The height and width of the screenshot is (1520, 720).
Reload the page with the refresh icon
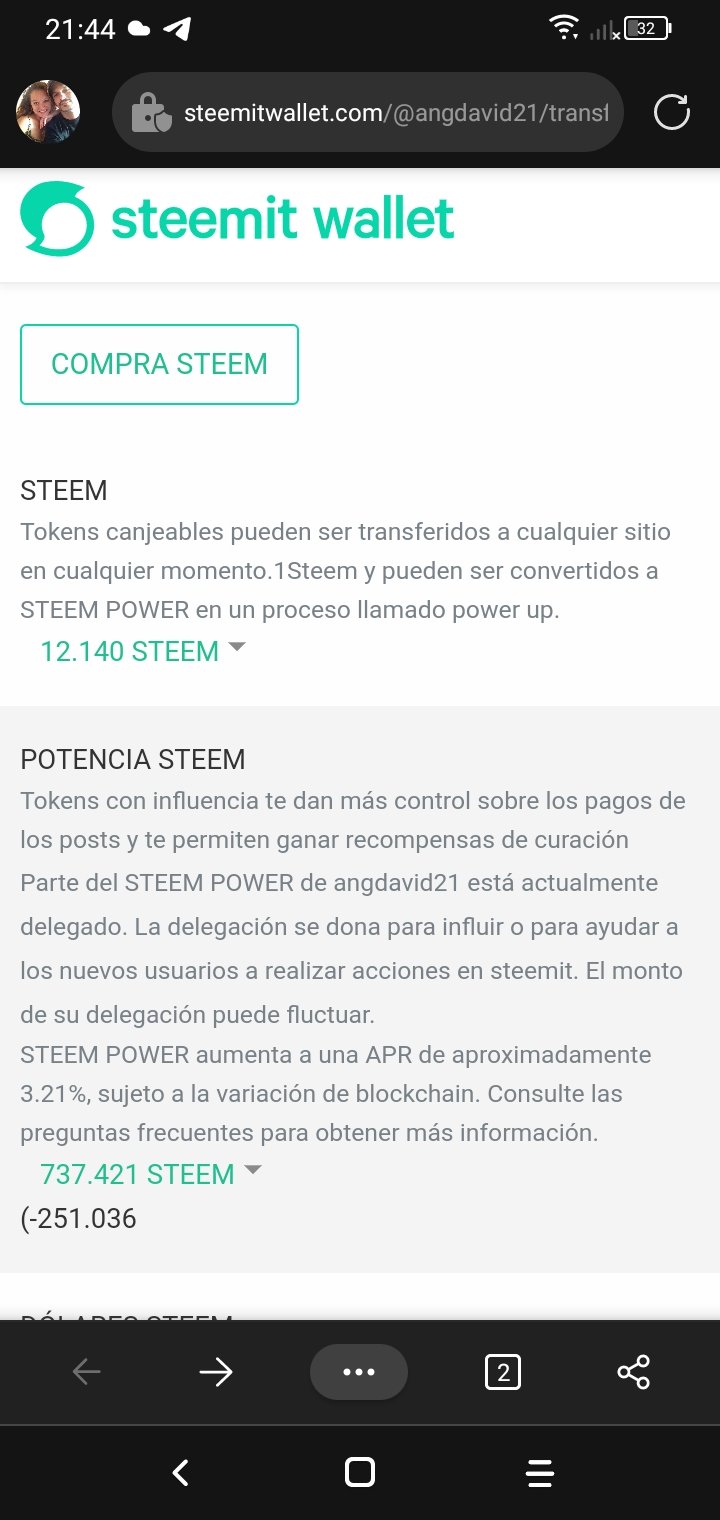click(671, 112)
